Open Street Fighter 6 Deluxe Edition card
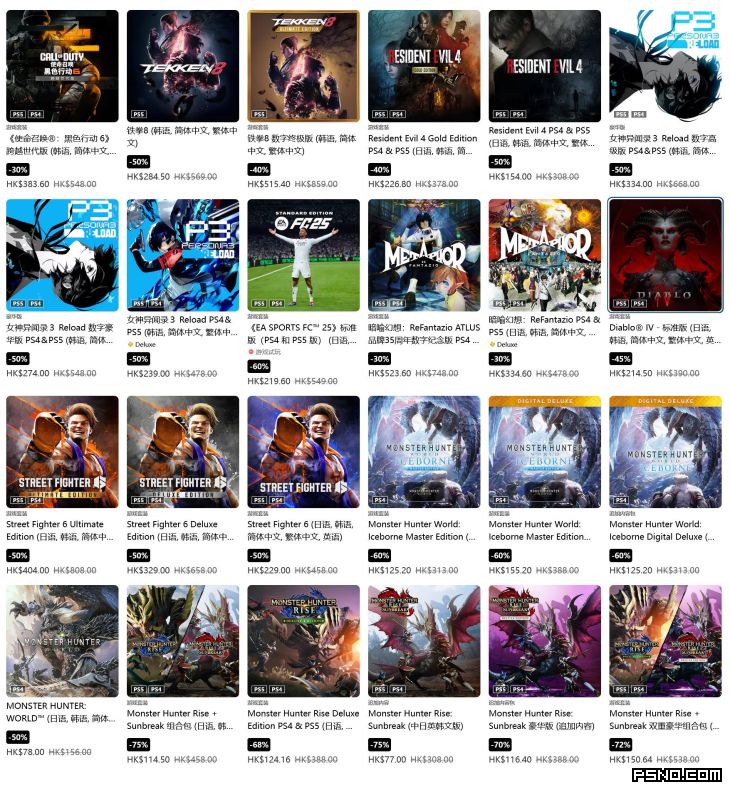 [x=183, y=451]
